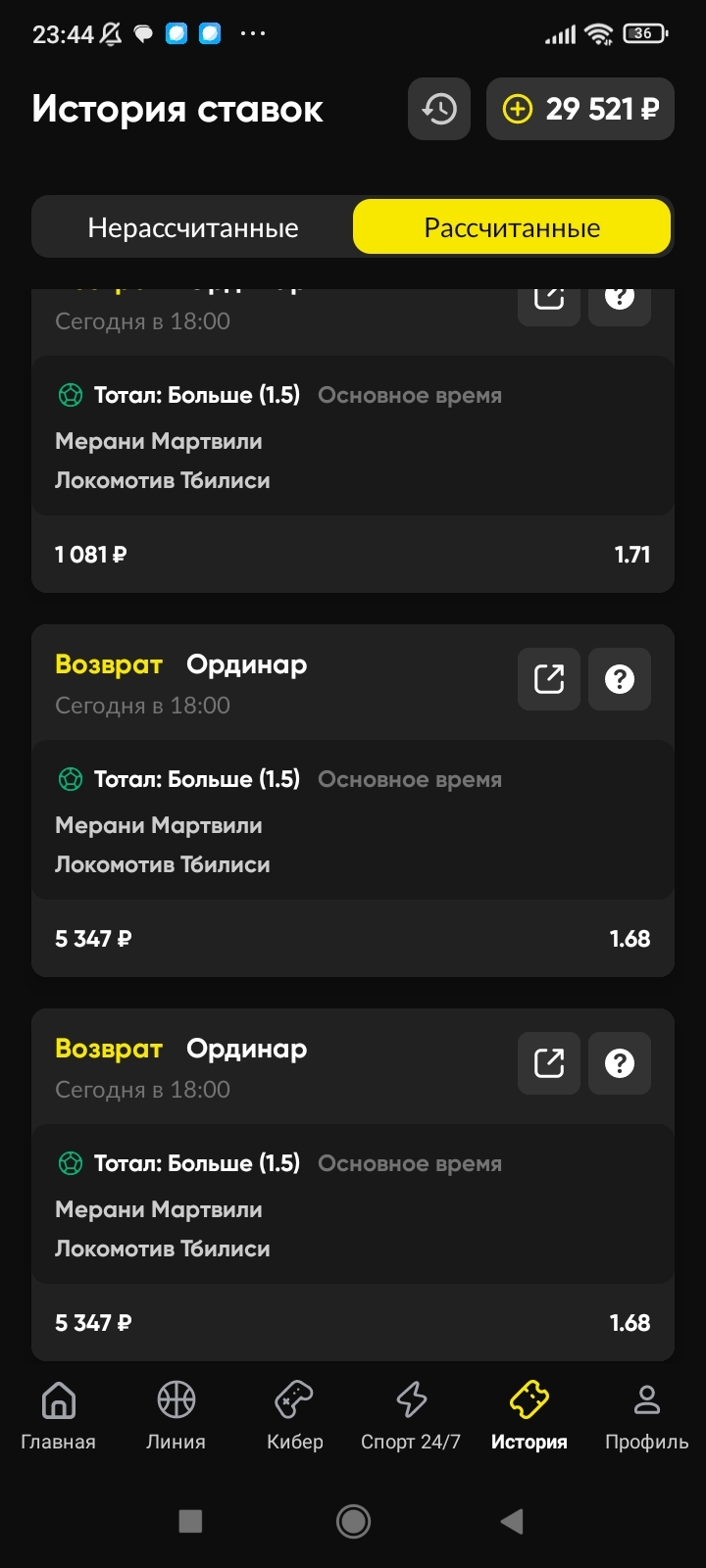Screen dimensions: 706x1568
Task: Top up the 29 521 ₽ balance
Action: coord(580,109)
